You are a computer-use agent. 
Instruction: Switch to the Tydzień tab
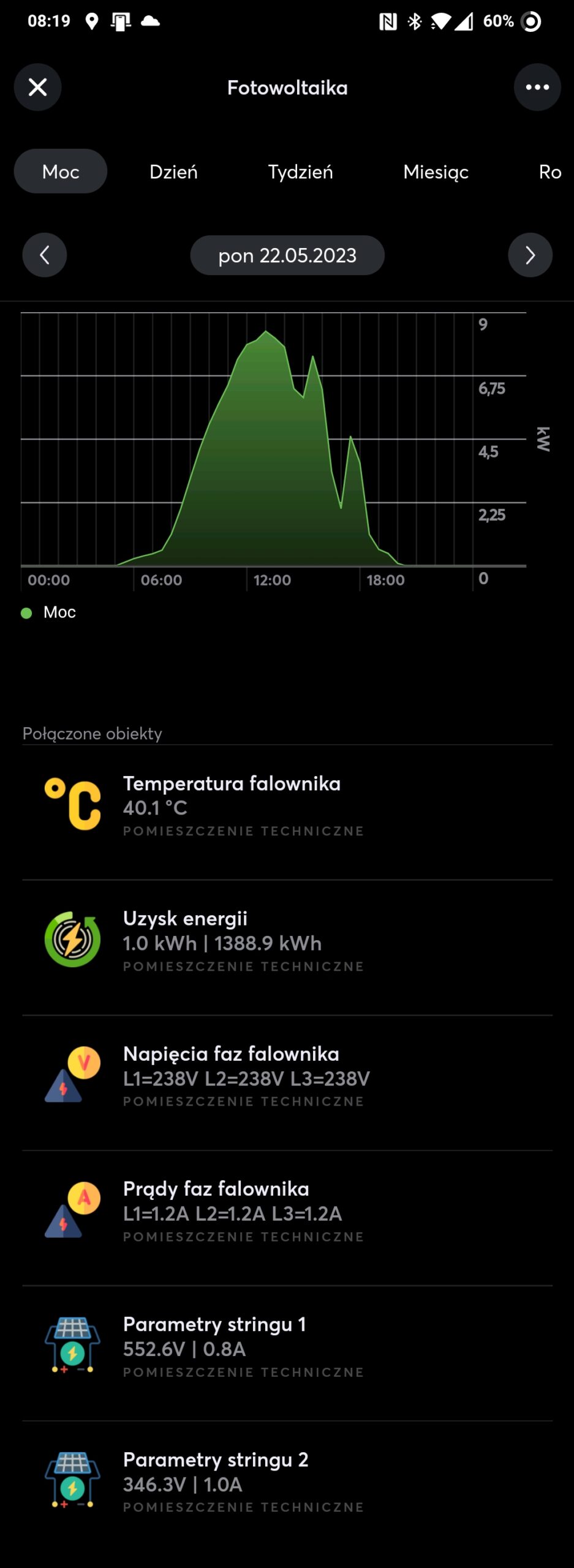(x=300, y=171)
